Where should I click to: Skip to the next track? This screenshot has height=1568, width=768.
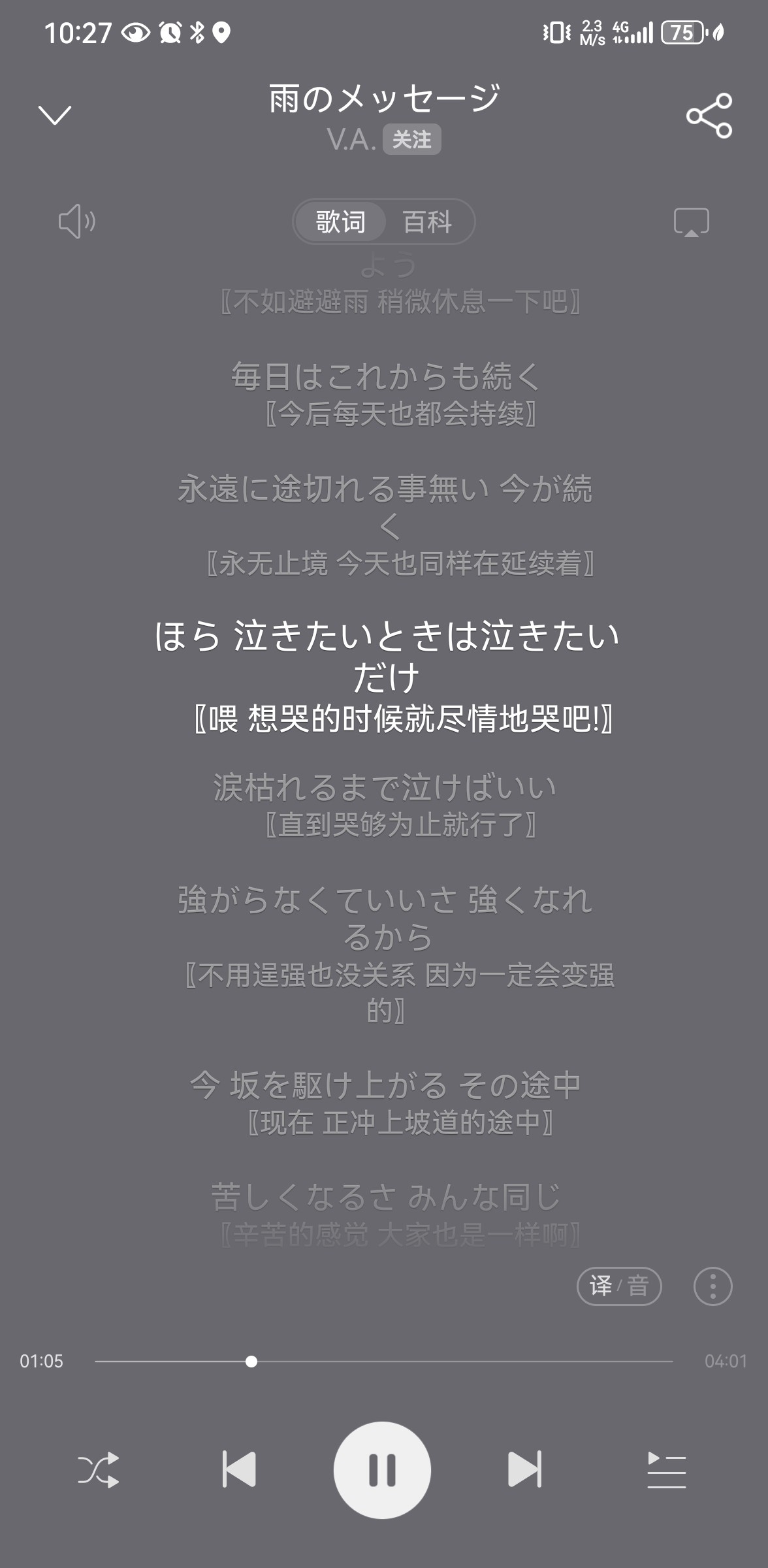(x=525, y=1469)
